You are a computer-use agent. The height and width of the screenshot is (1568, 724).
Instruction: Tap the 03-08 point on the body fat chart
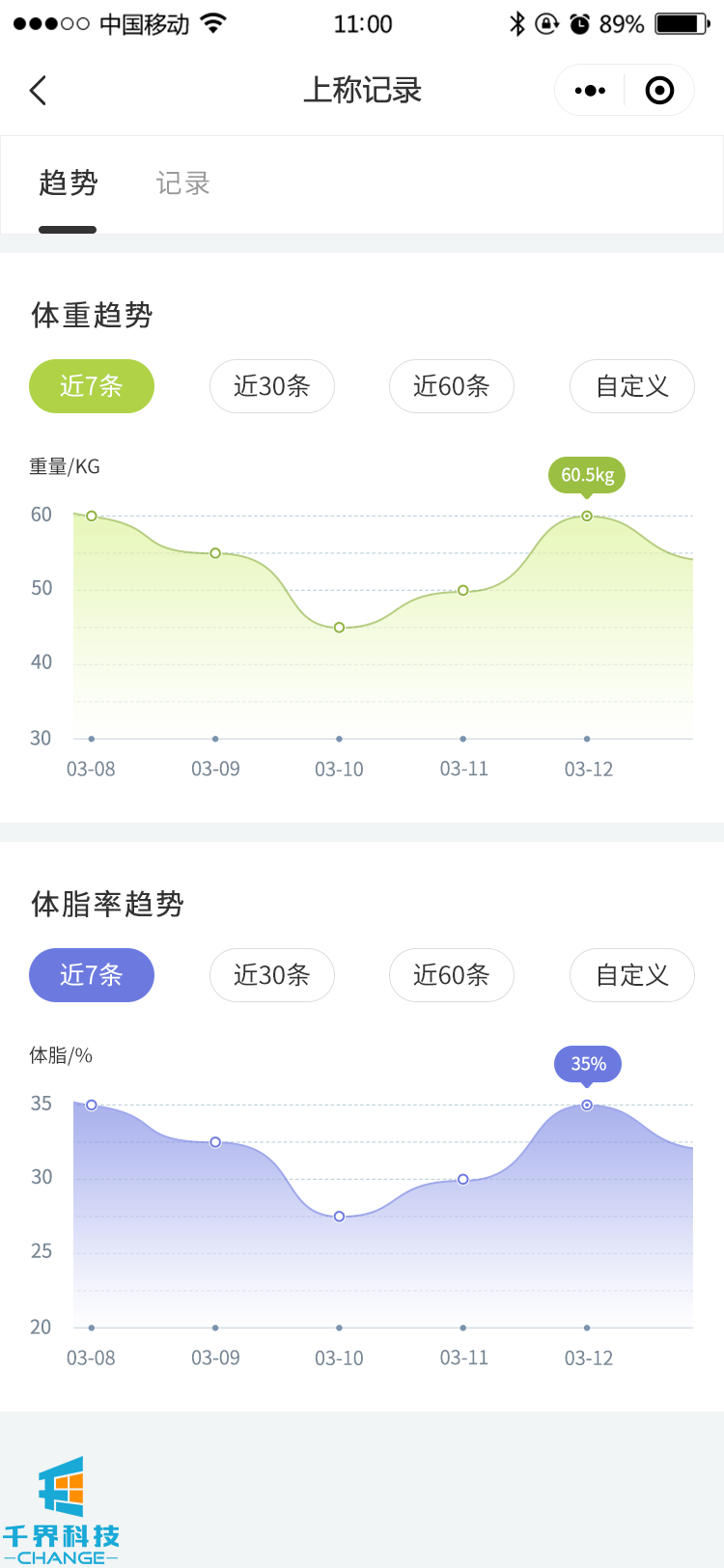[92, 1105]
